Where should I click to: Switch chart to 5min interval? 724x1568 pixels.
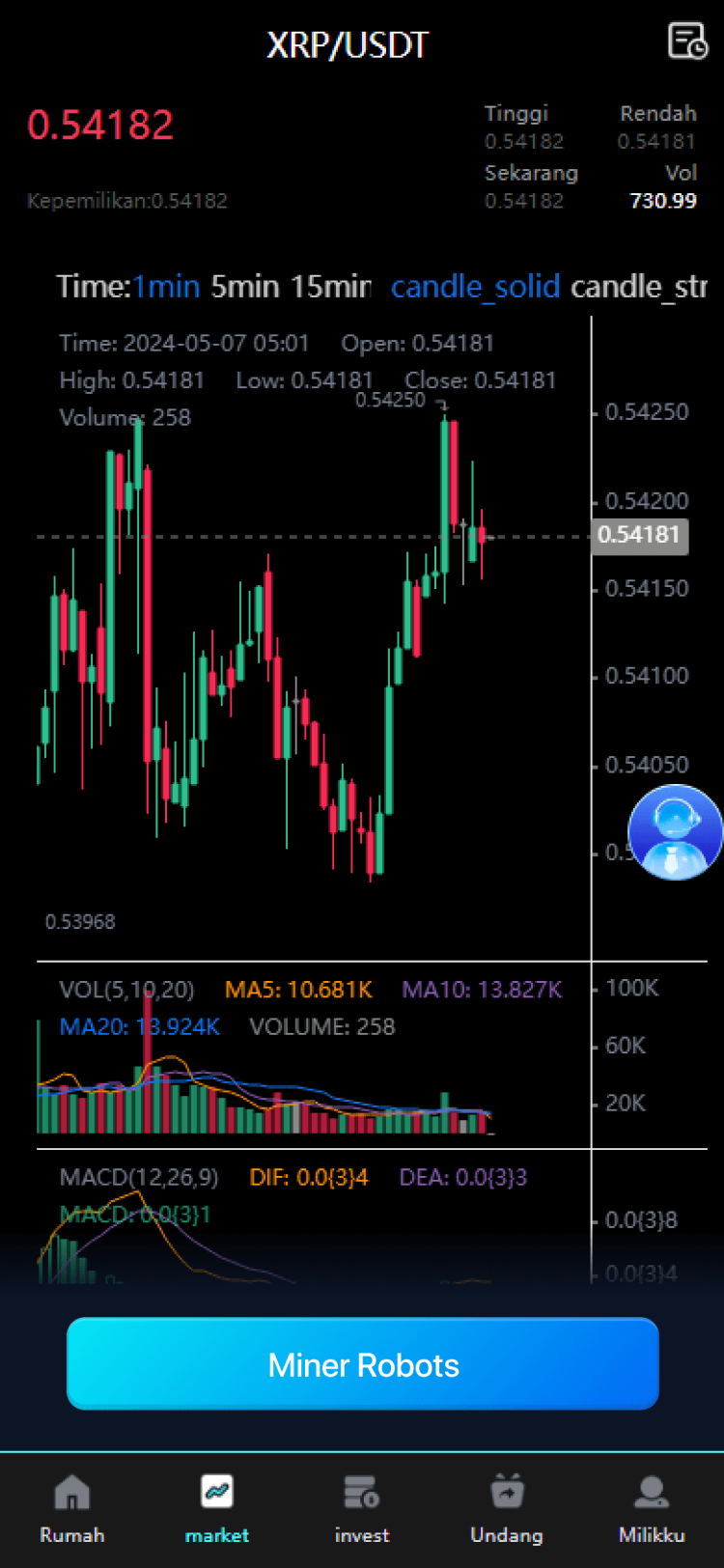point(244,287)
